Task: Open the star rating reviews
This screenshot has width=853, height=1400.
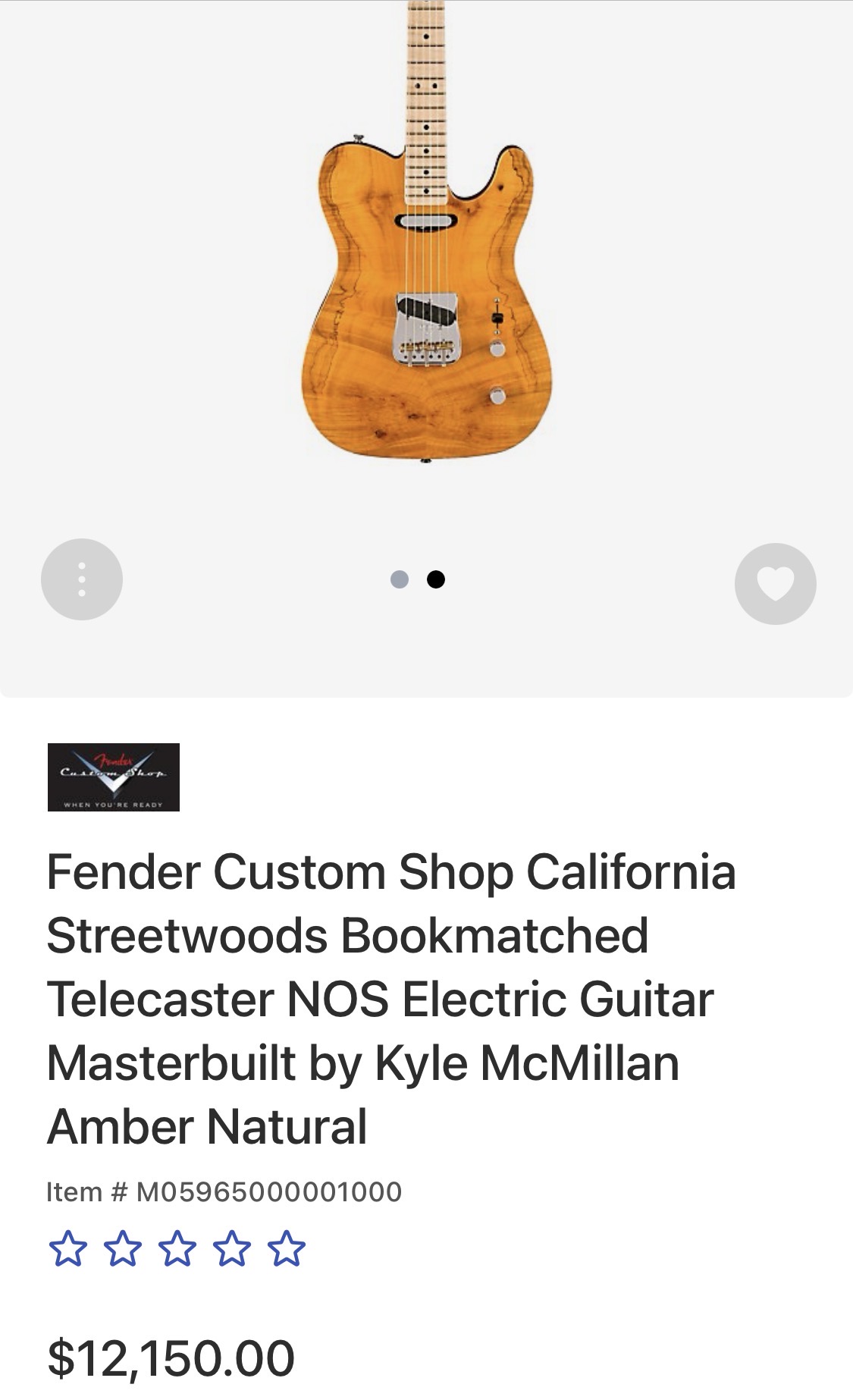Action: coord(177,1249)
